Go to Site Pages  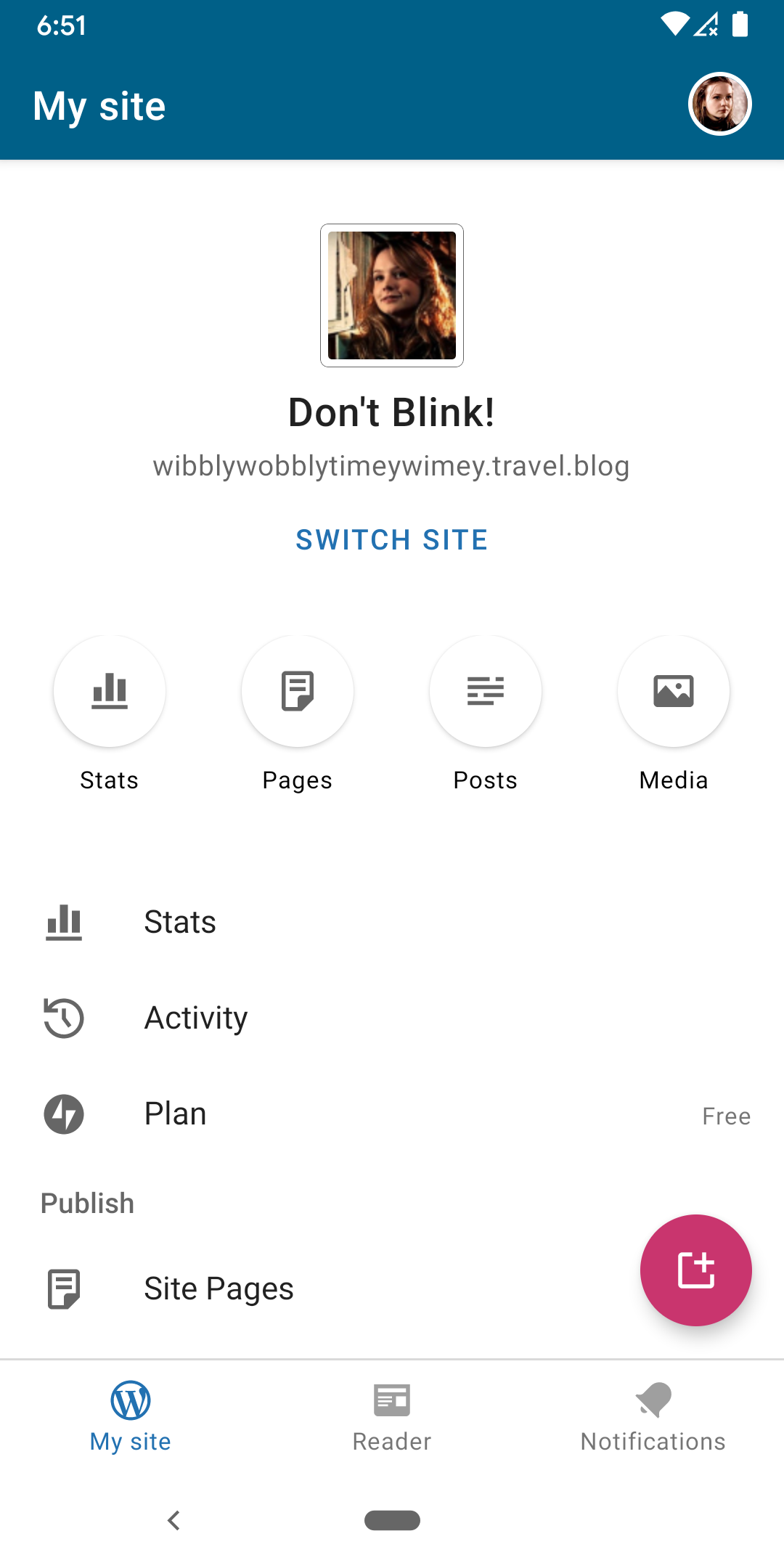click(219, 1289)
